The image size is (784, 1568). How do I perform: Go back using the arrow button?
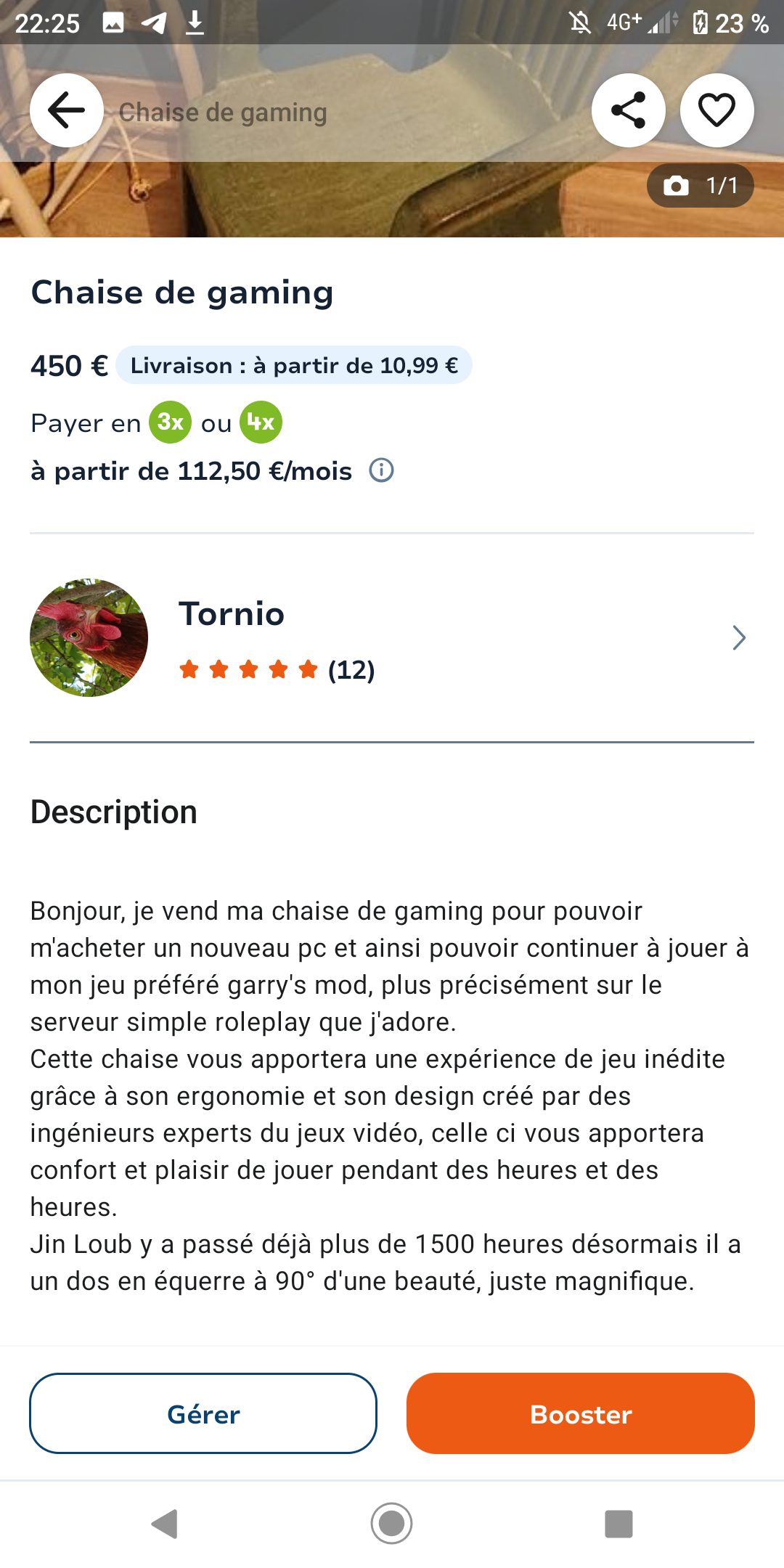(66, 111)
